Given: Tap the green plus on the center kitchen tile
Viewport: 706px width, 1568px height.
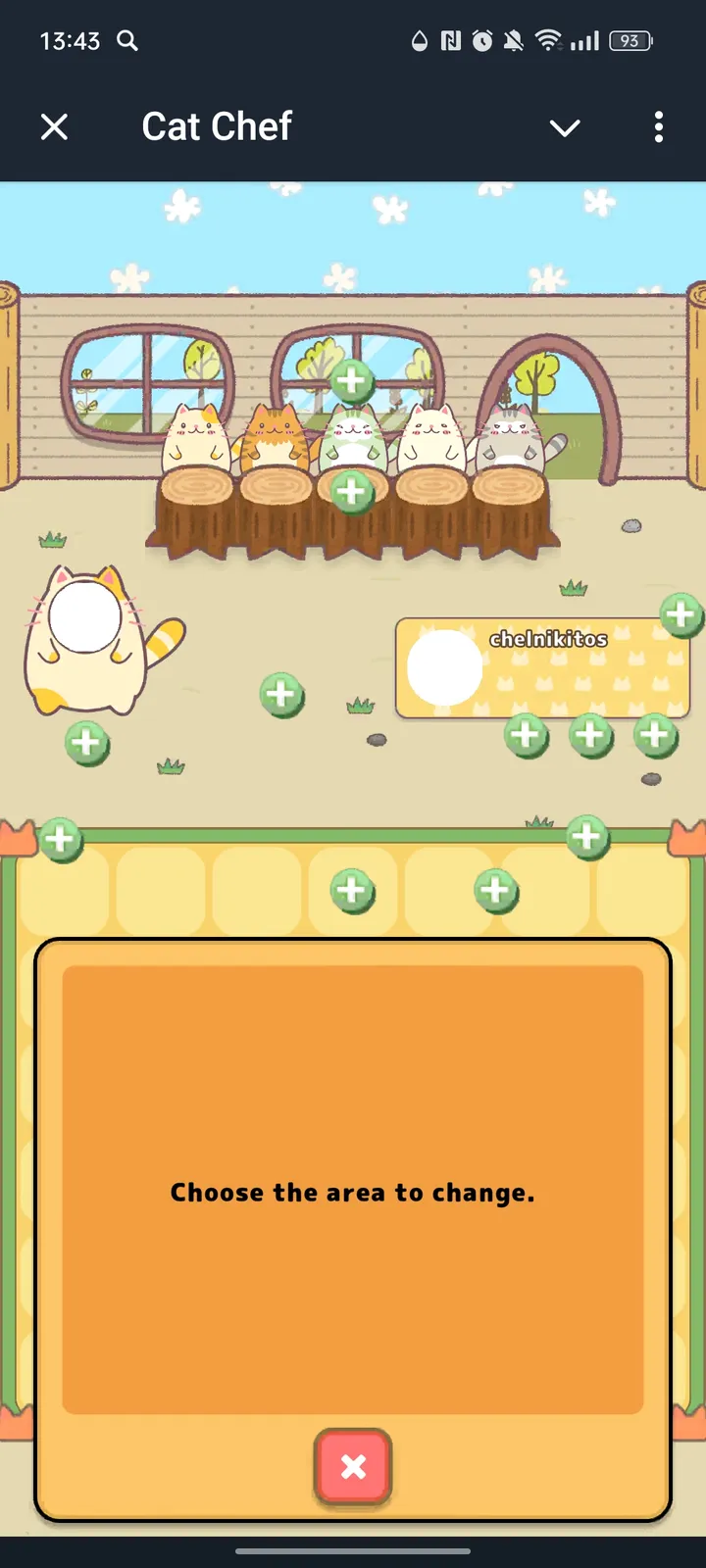Looking at the screenshot, I should pos(353,890).
